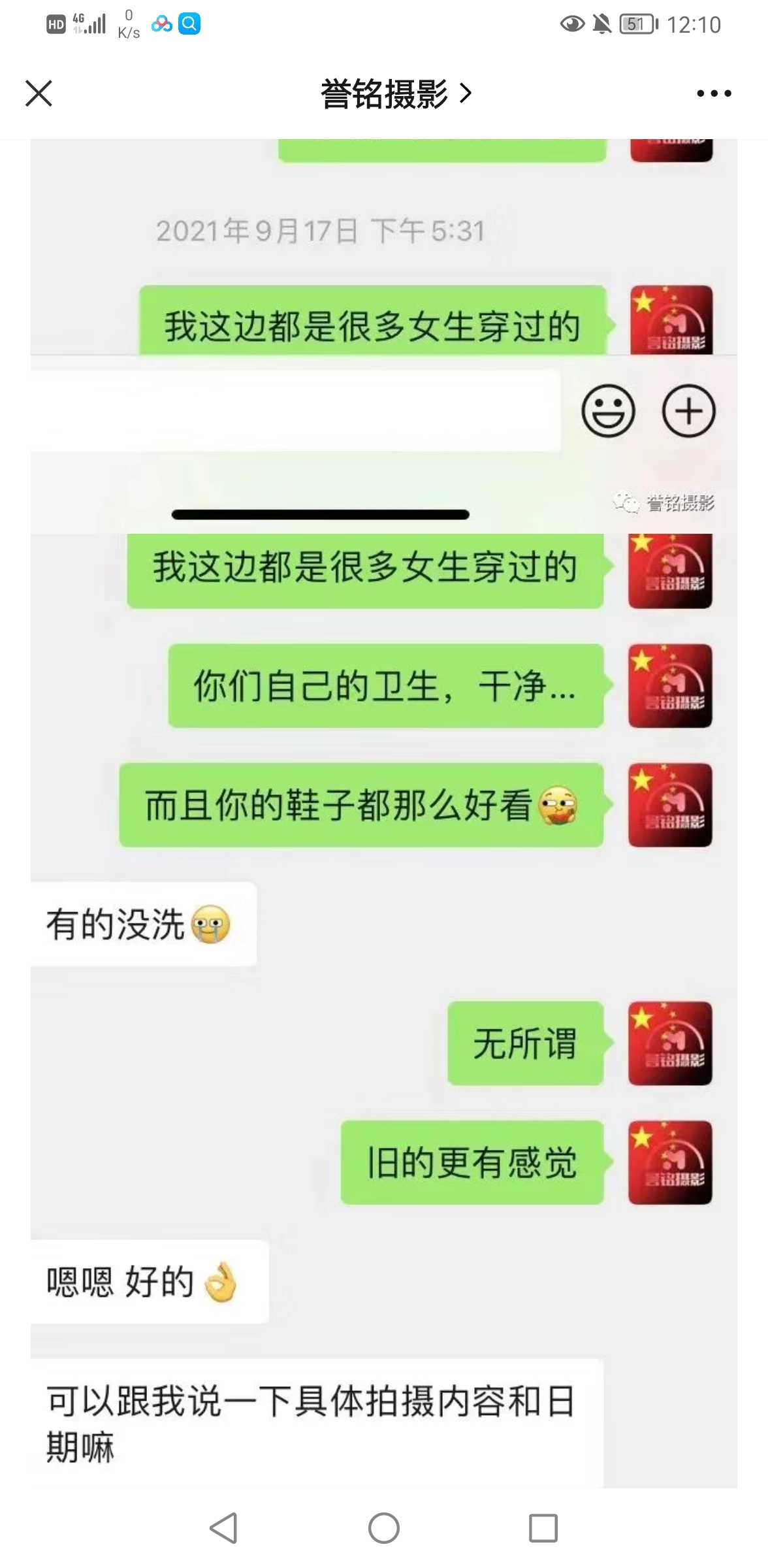Open the emoji panel with smiley icon

click(609, 411)
